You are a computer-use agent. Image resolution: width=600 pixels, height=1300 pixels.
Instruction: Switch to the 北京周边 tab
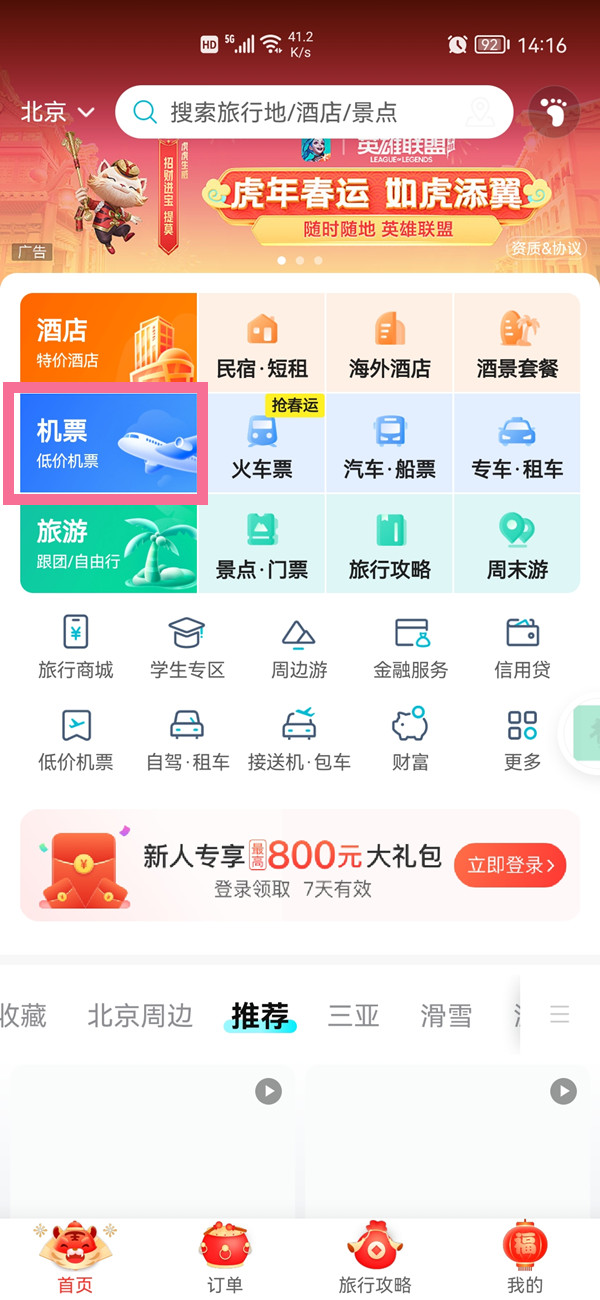(139, 1016)
